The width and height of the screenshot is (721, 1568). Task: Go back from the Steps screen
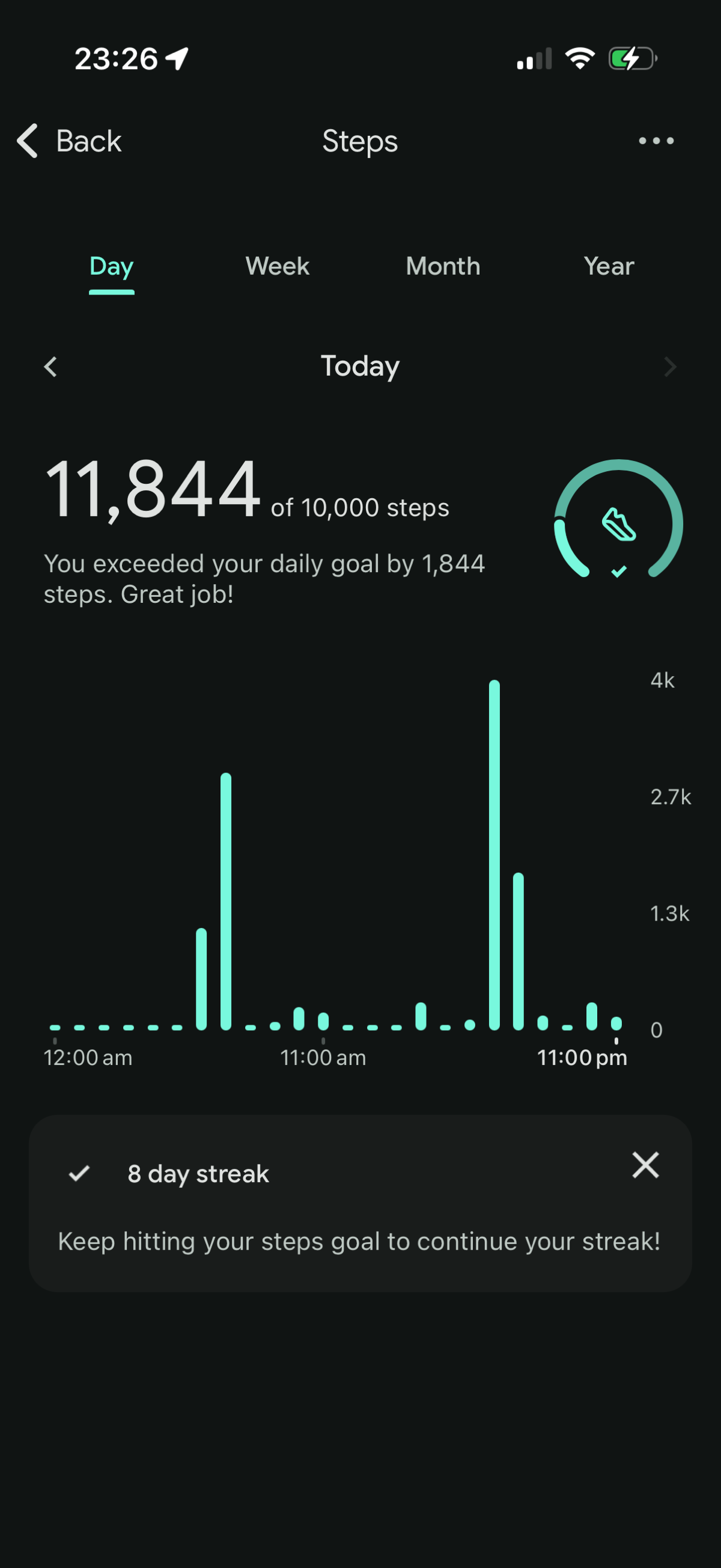(68, 141)
